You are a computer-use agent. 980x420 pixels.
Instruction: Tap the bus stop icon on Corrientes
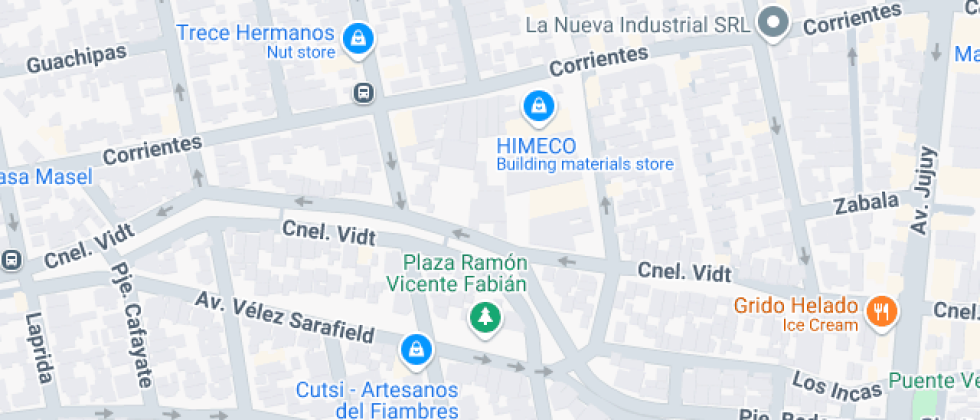[x=363, y=93]
